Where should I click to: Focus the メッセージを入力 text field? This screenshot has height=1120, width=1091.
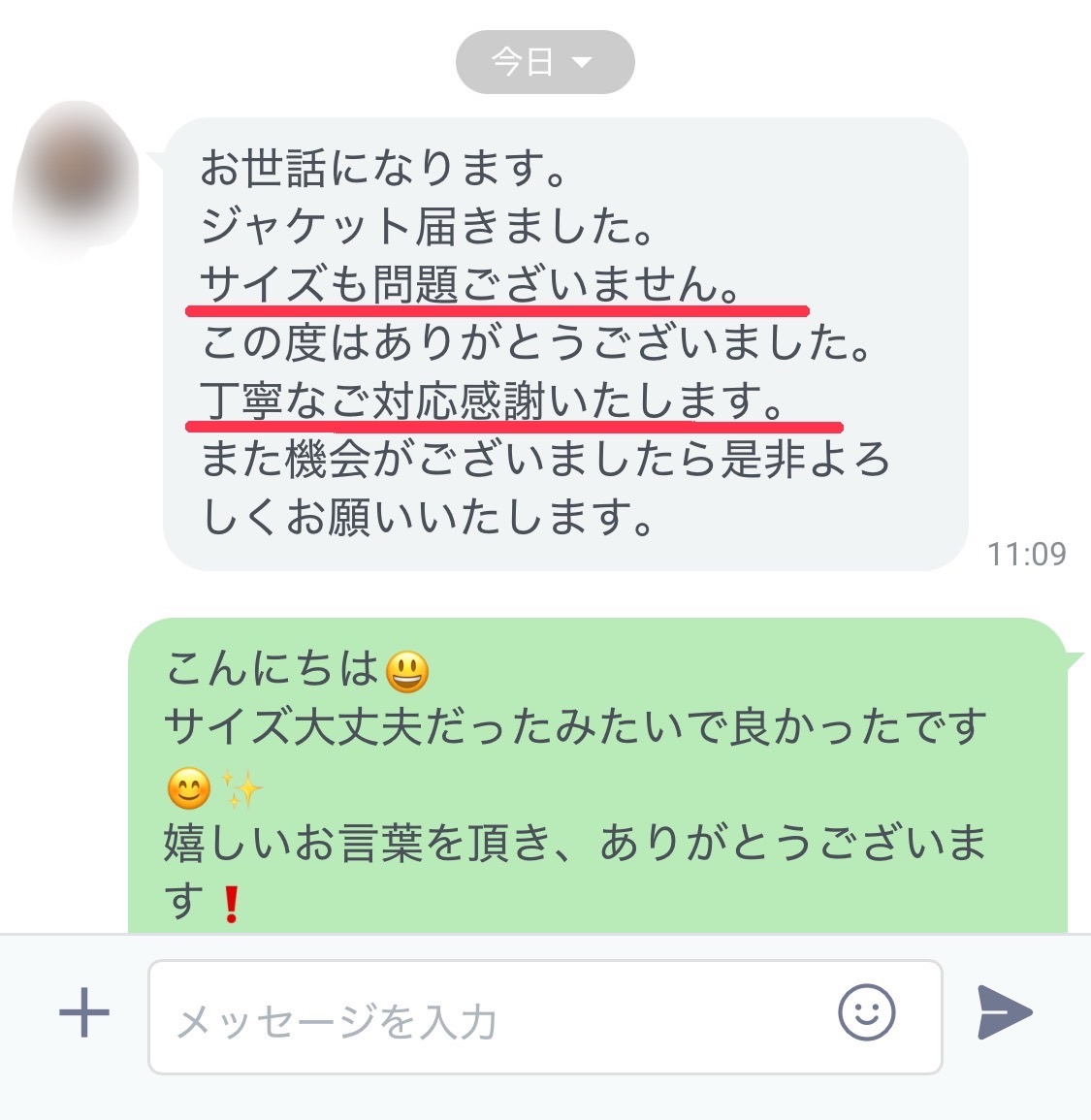coord(485,1018)
